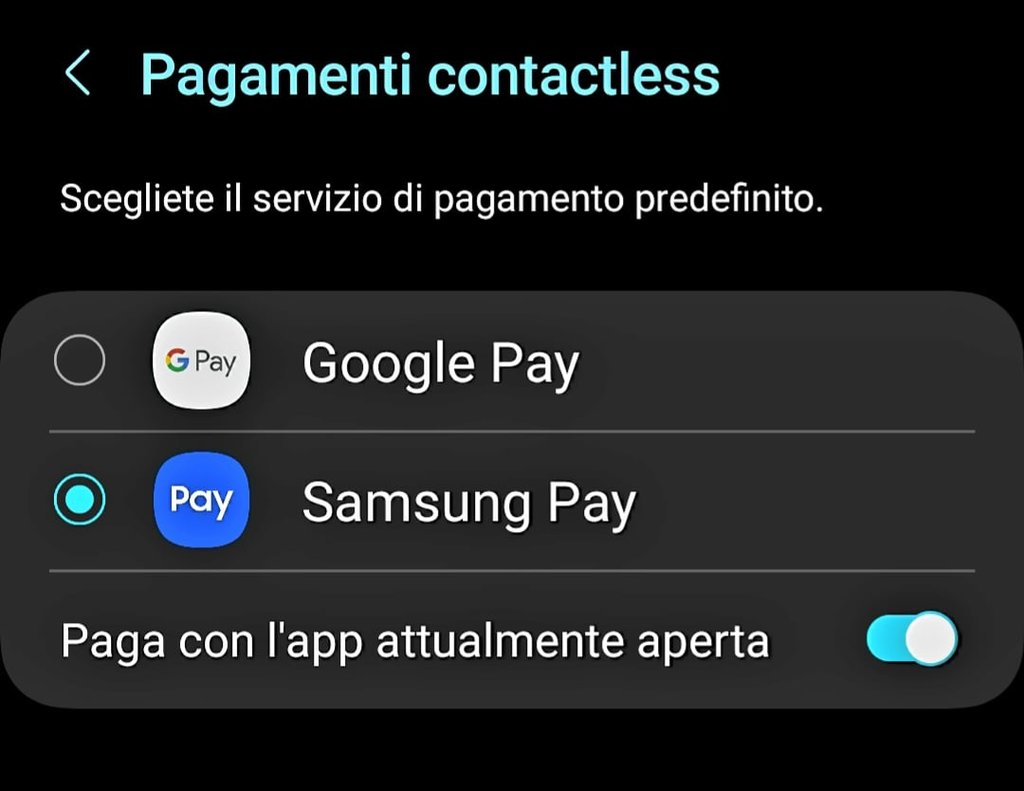This screenshot has width=1024, height=791.
Task: Choose the Samsung Pay radio option
Action: (x=79, y=499)
